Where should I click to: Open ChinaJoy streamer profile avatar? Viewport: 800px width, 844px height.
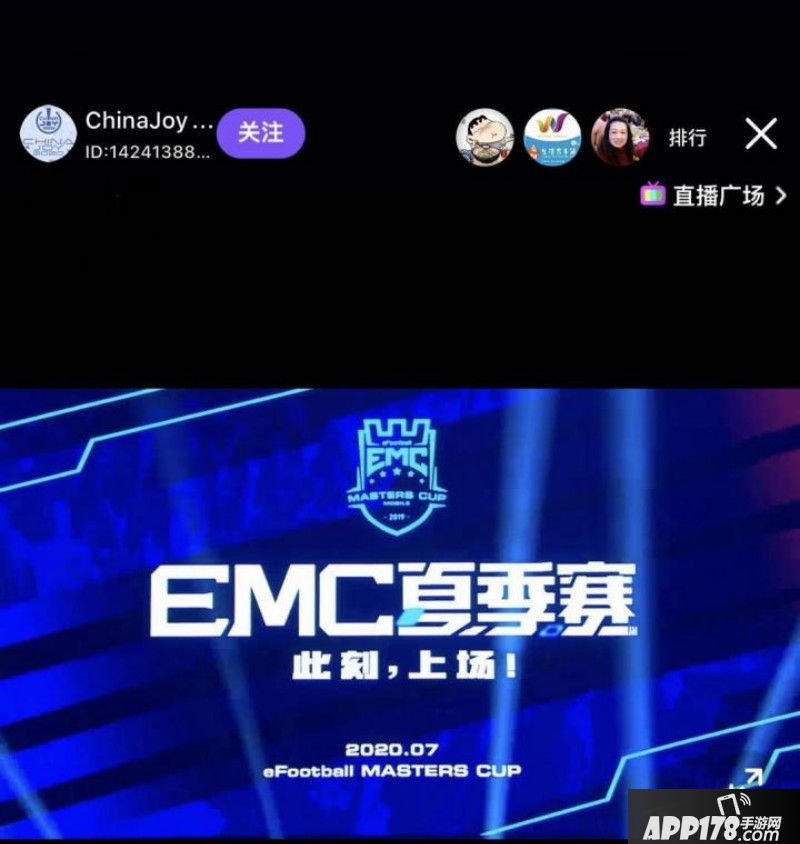(48, 134)
